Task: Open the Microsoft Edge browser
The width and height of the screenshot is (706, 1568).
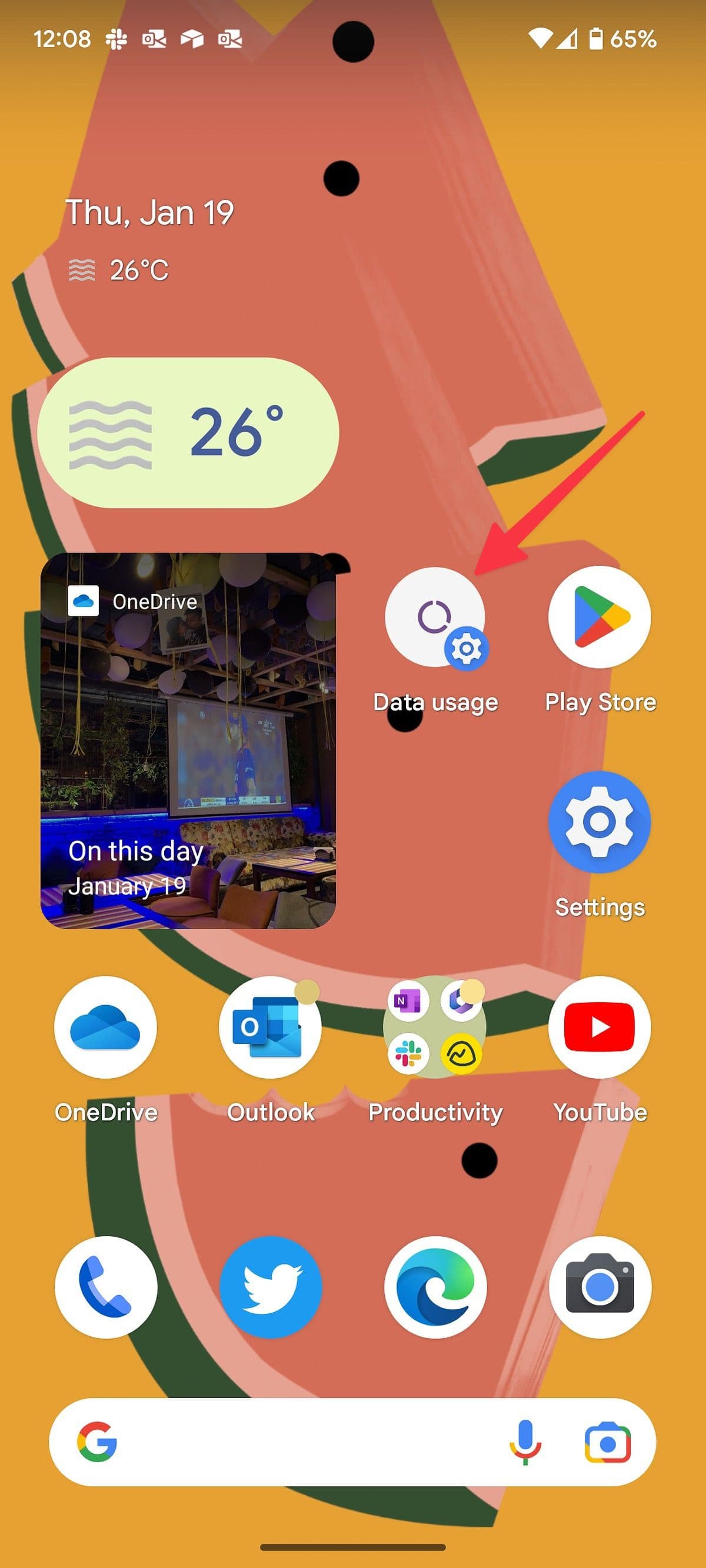Action: pyautogui.click(x=435, y=1287)
